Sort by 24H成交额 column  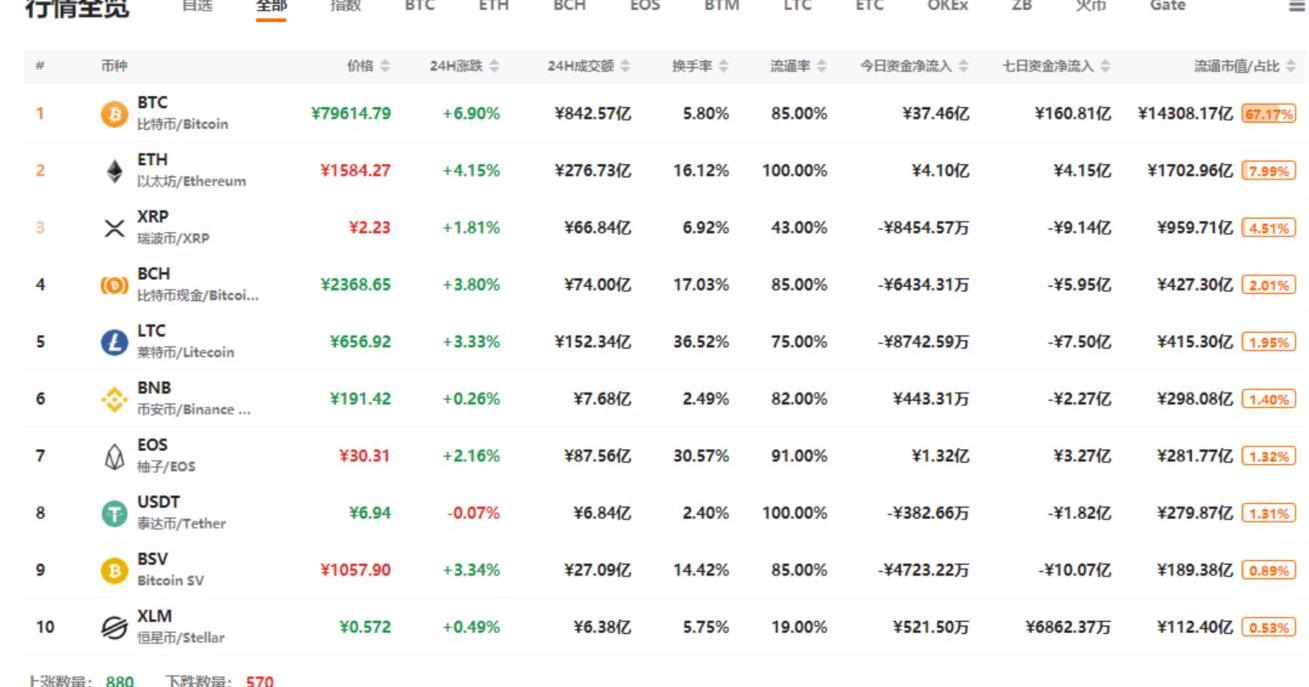588,66
